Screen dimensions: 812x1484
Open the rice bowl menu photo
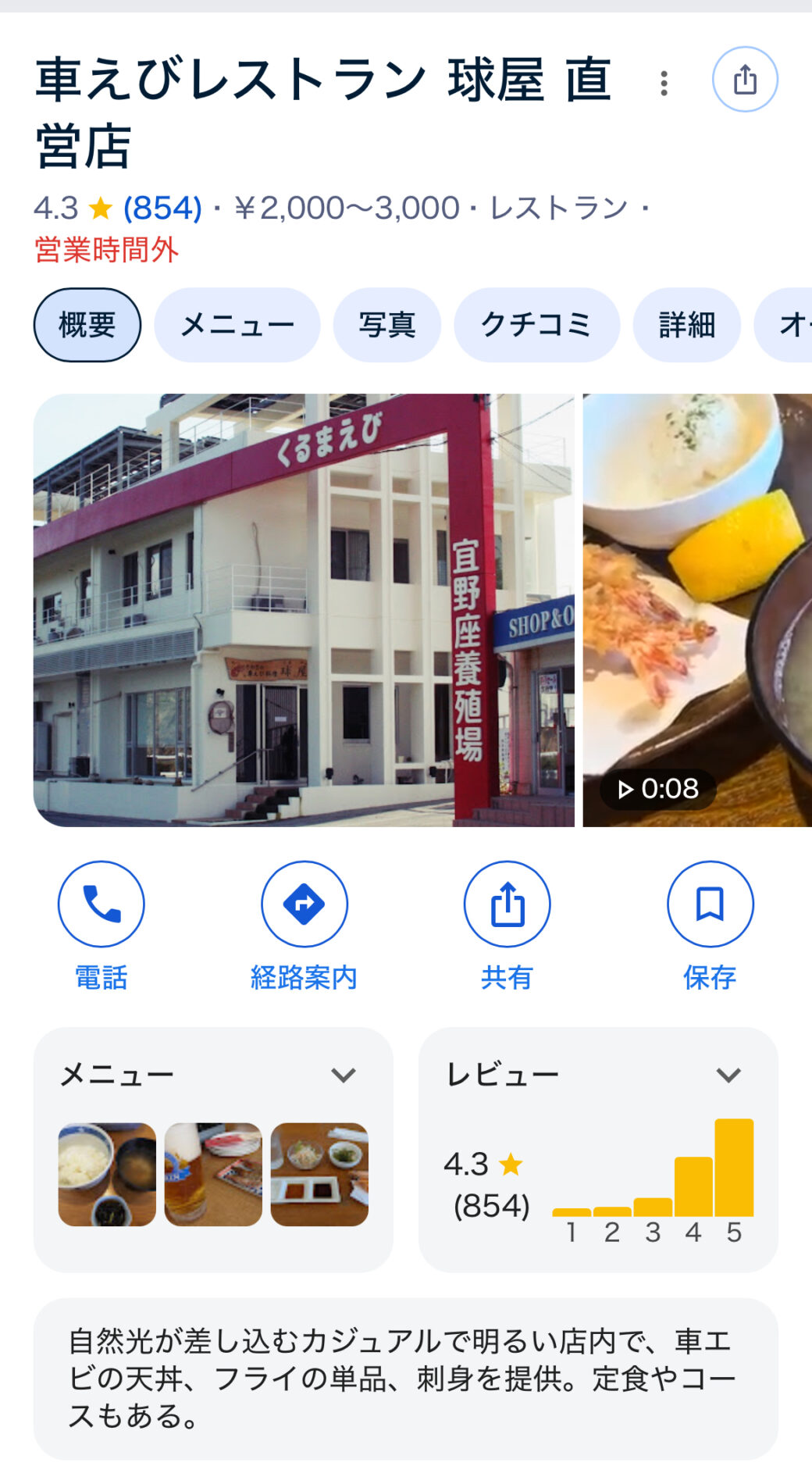pyautogui.click(x=107, y=1174)
